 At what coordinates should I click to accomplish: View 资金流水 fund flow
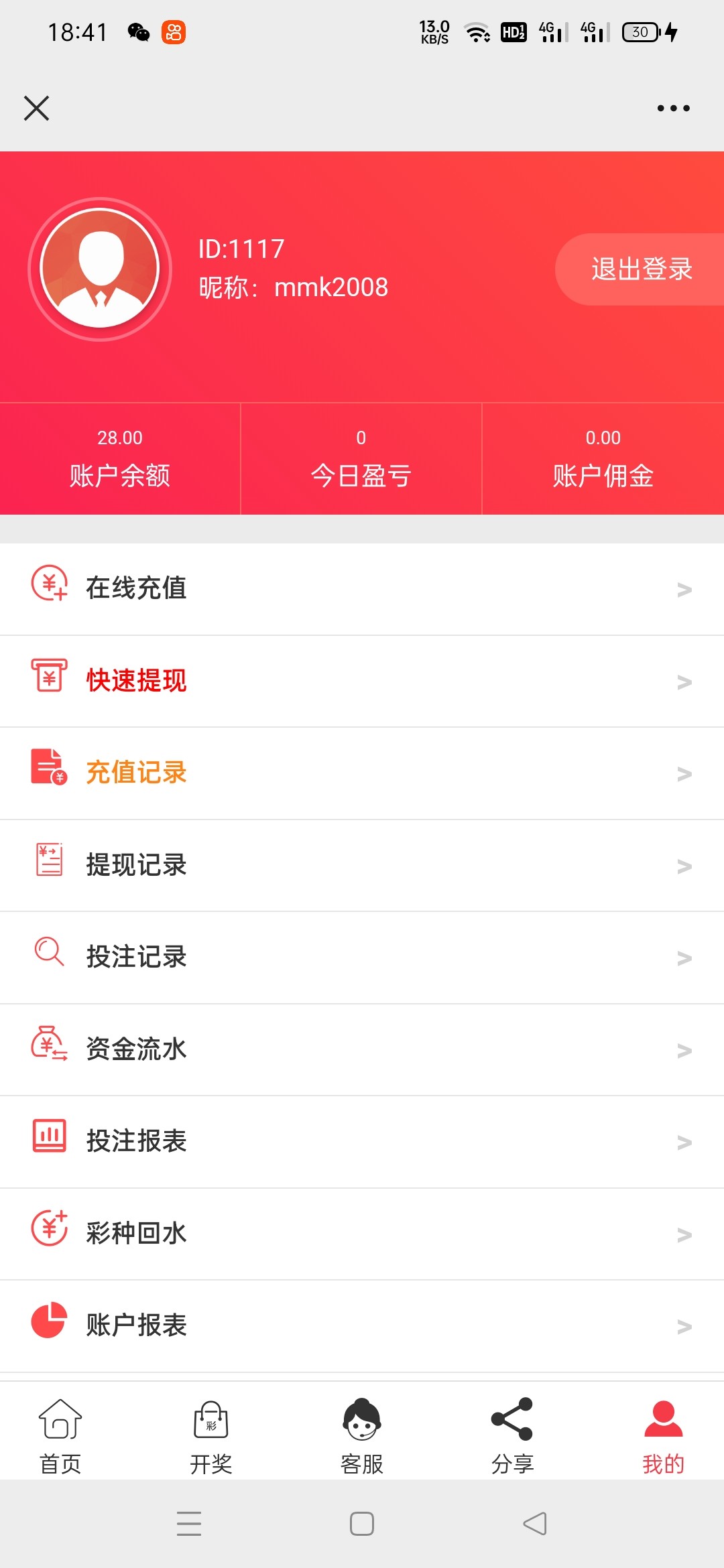[x=362, y=1049]
